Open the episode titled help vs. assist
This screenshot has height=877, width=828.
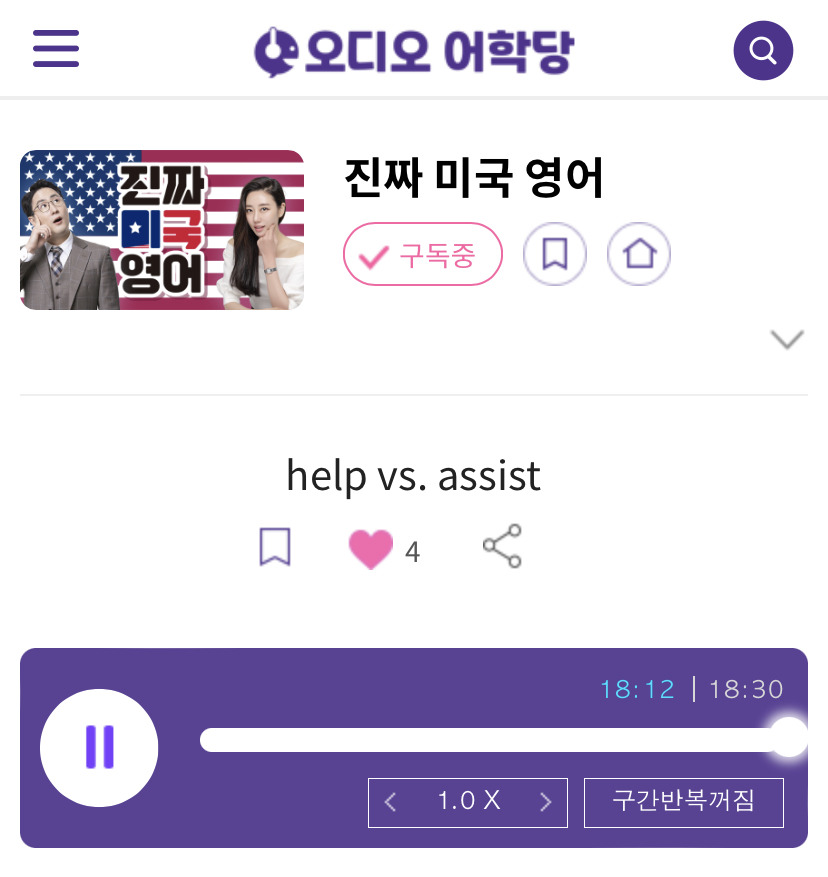tap(413, 475)
